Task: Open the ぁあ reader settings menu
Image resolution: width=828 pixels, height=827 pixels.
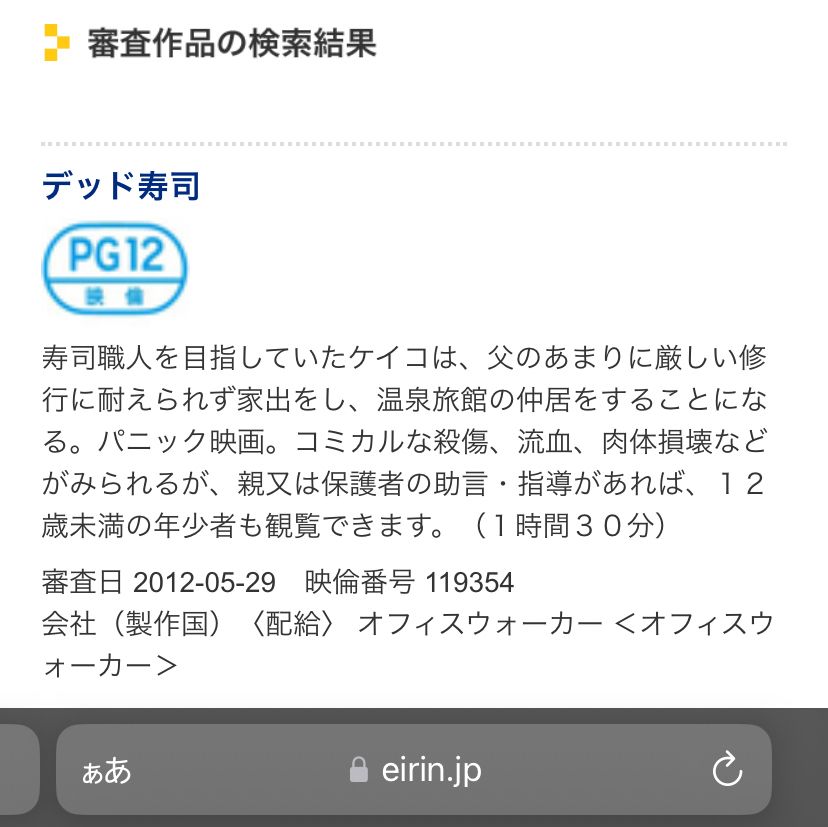Action: pyautogui.click(x=106, y=771)
